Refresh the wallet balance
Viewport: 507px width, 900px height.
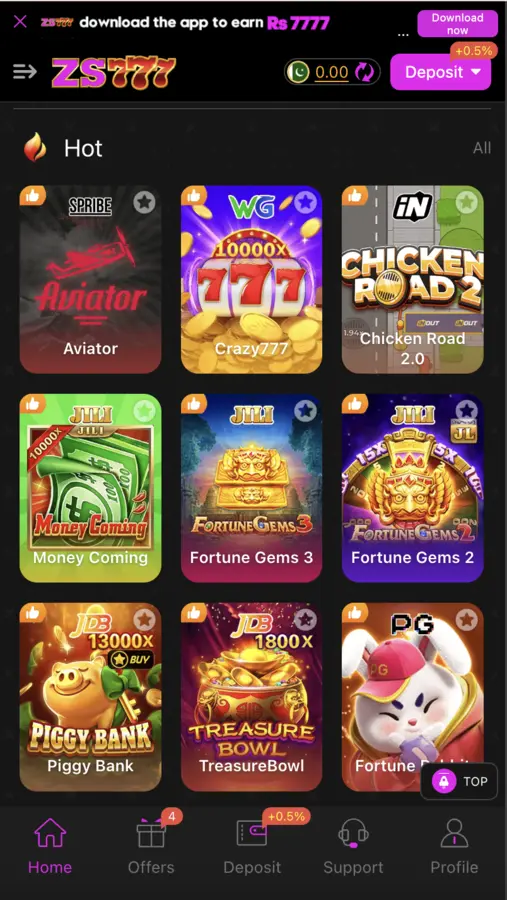365,72
